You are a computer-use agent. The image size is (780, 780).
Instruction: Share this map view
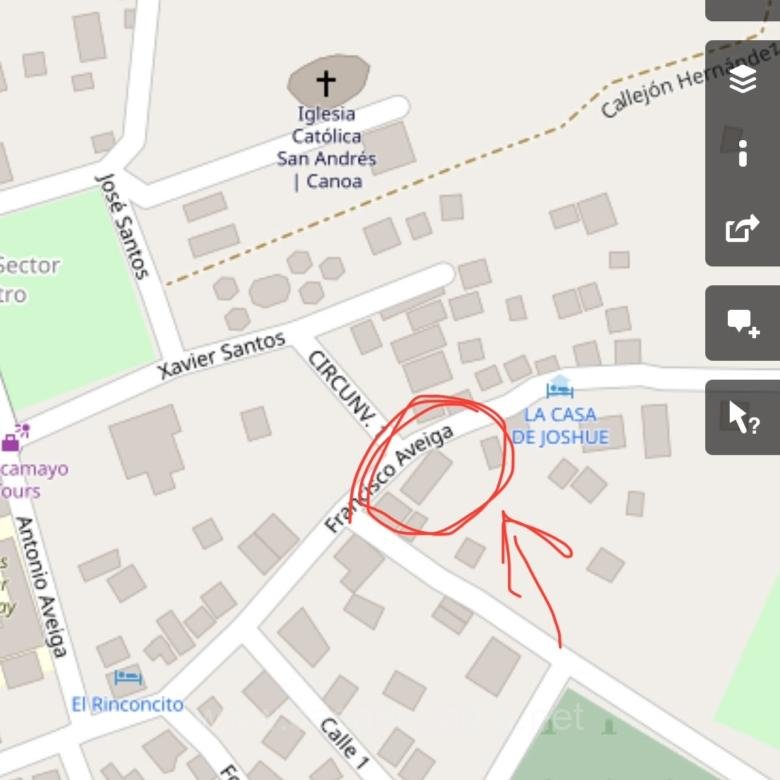[x=742, y=229]
